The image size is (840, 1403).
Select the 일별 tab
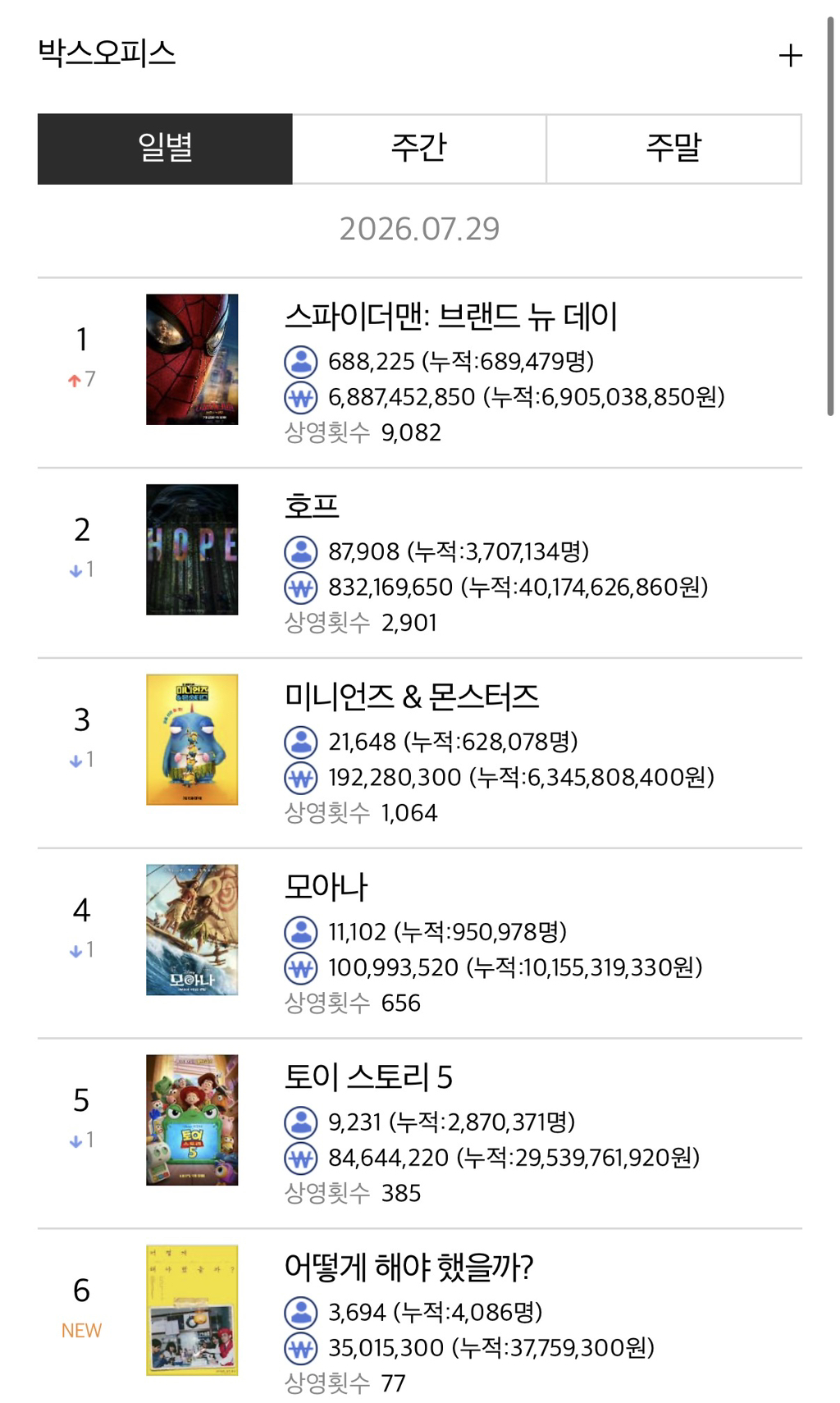165,149
